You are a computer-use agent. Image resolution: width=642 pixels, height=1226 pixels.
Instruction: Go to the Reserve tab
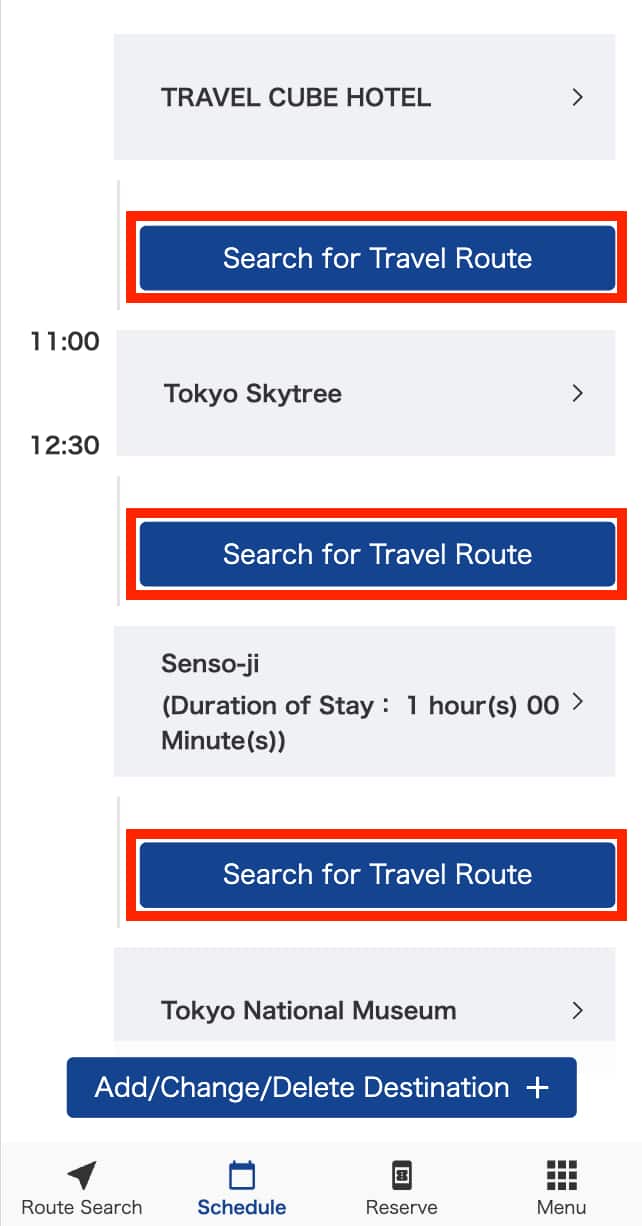tap(401, 1188)
